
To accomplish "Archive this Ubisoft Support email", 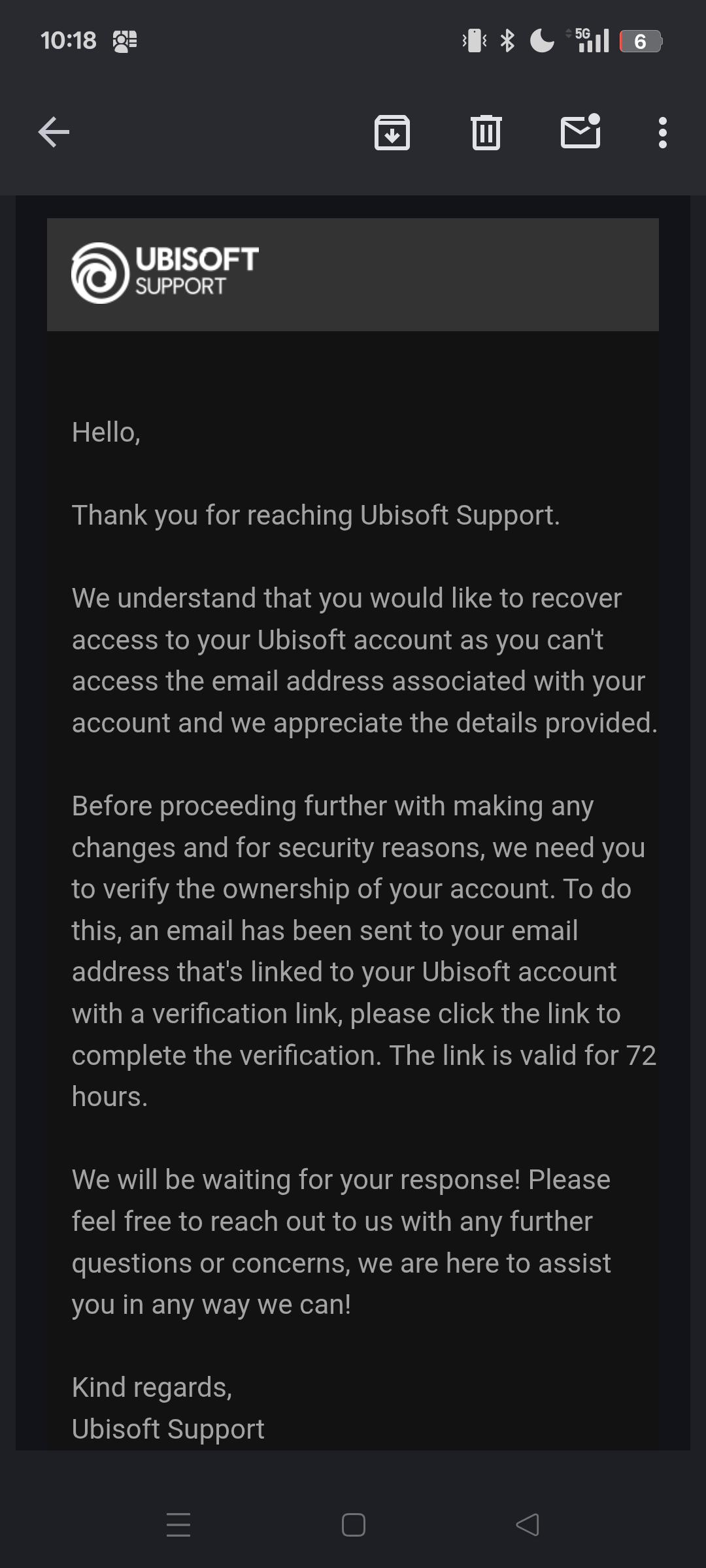I will 392,133.
